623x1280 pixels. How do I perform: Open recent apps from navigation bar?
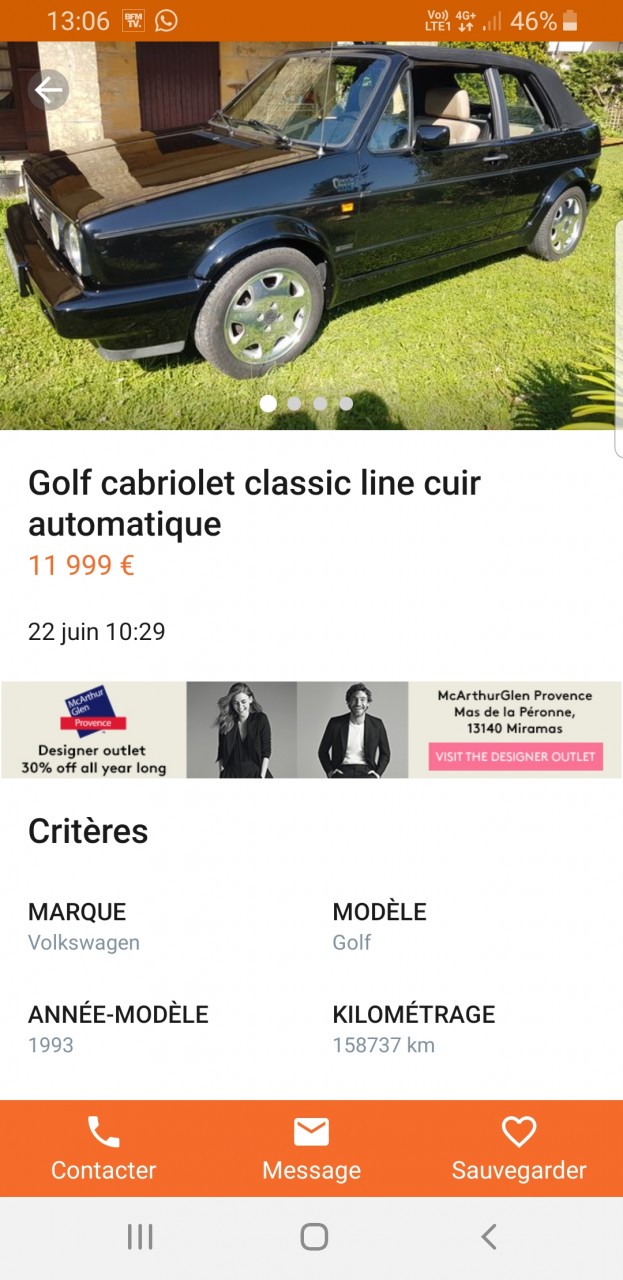(x=140, y=1237)
